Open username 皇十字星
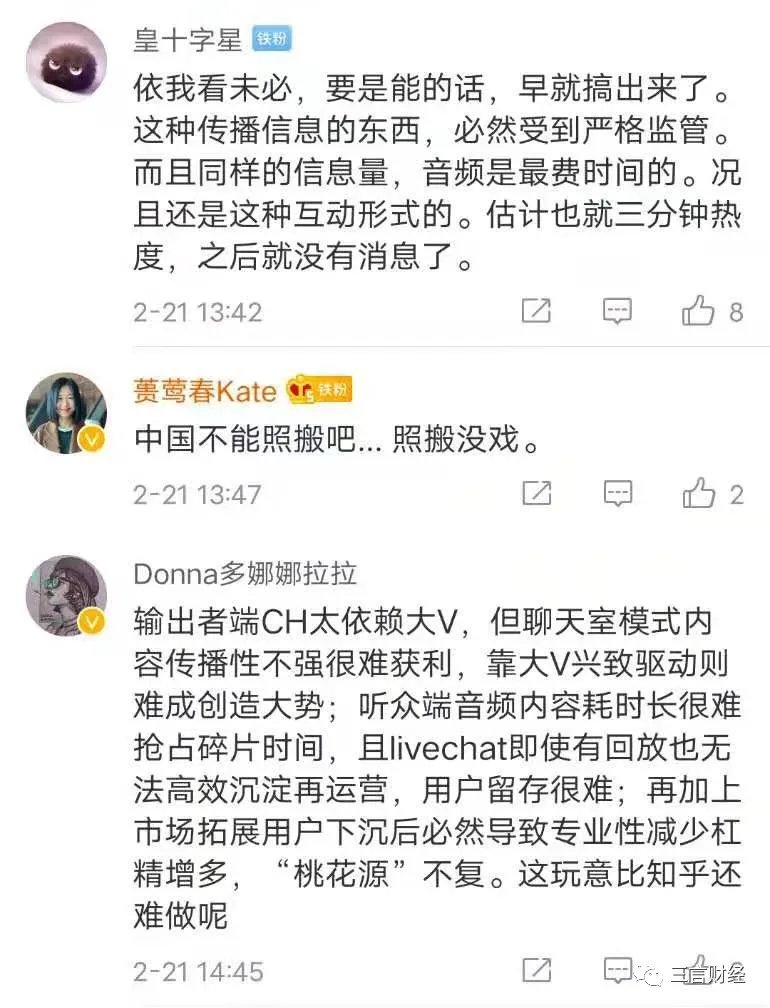This screenshot has width=770, height=1008. (187, 39)
